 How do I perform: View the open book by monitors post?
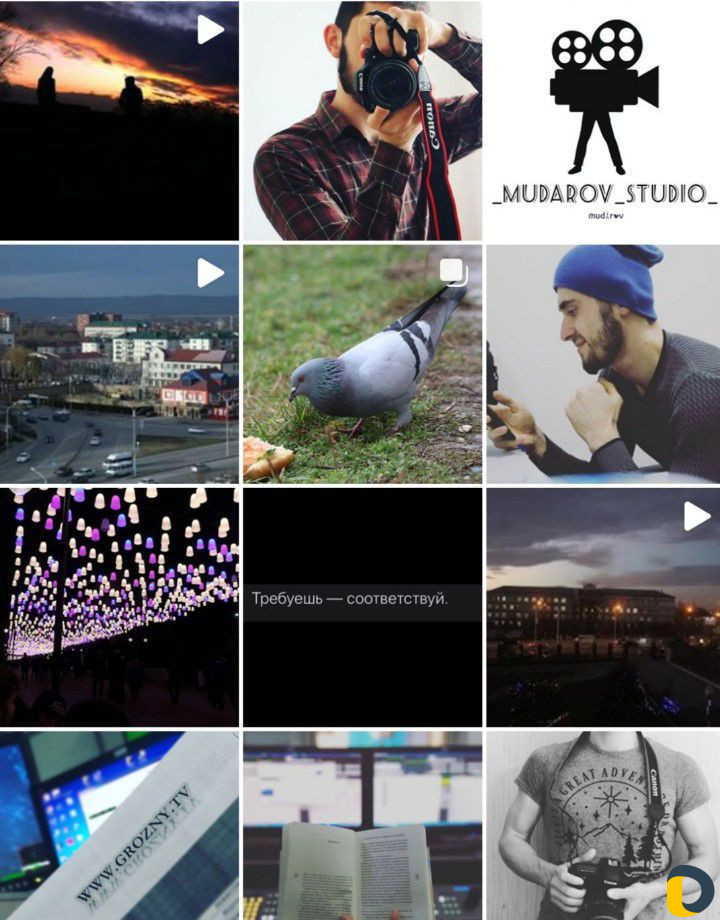tap(362, 826)
